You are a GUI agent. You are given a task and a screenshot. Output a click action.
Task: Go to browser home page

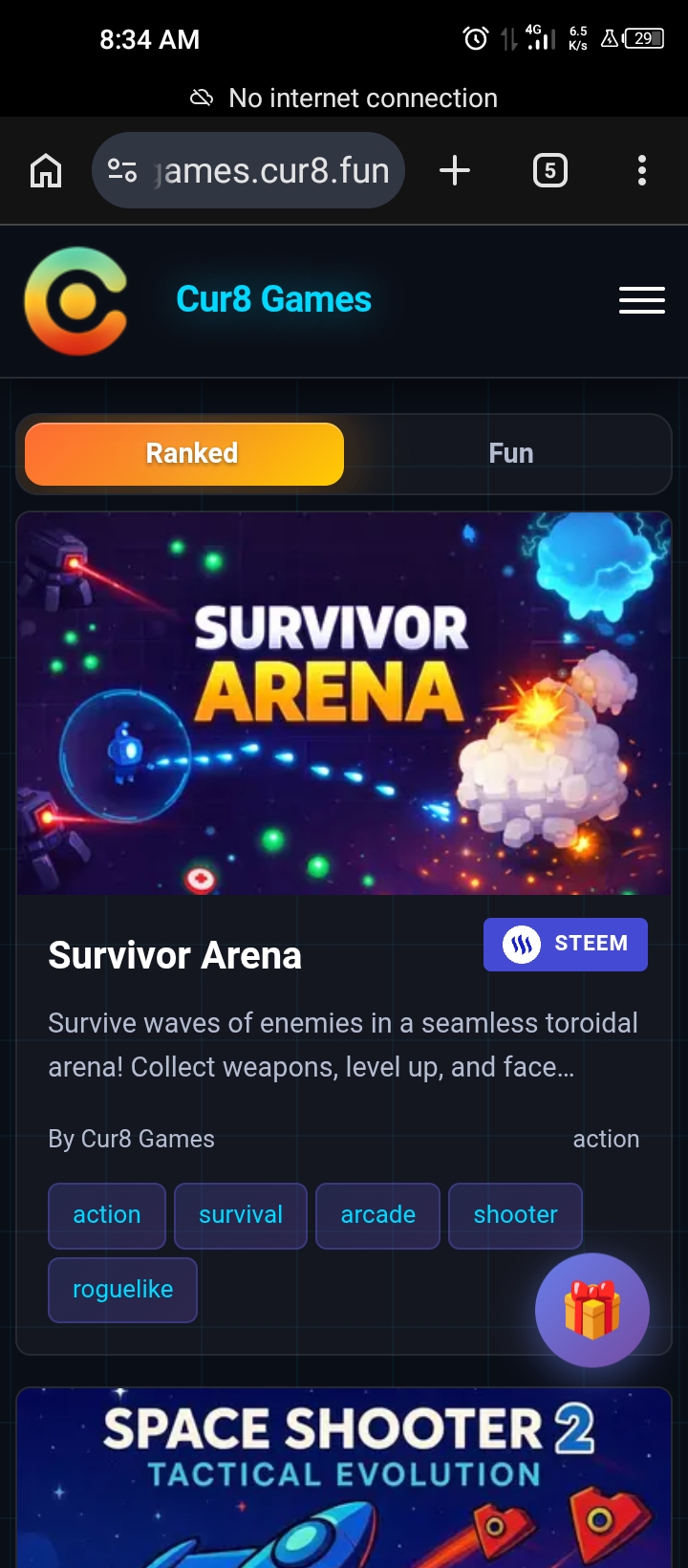[46, 171]
